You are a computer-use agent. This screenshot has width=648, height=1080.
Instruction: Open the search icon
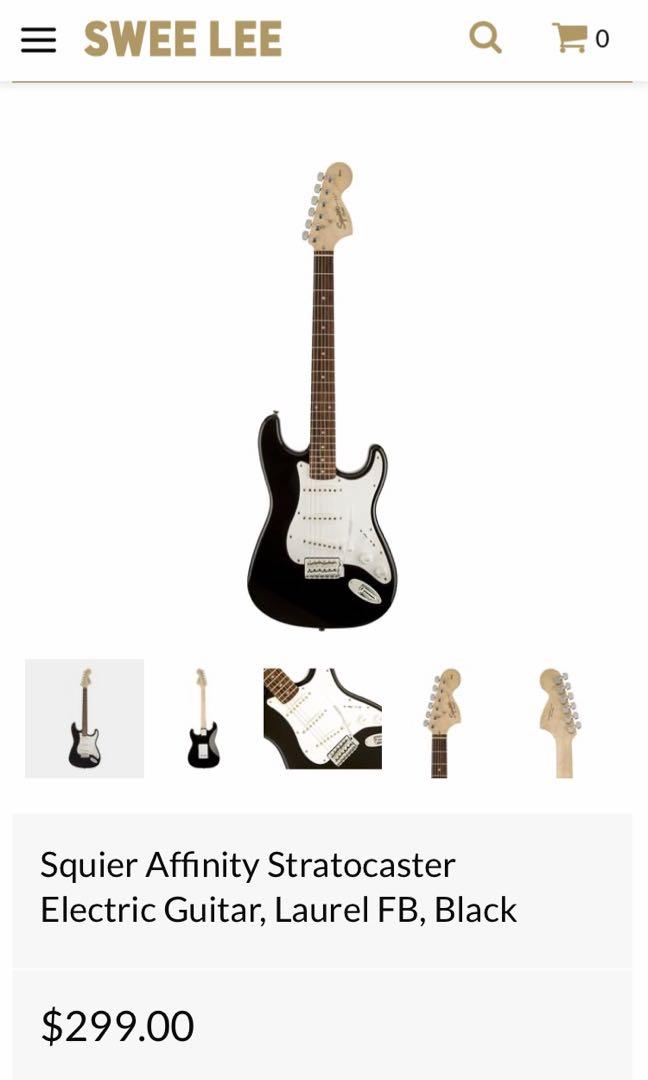(x=485, y=38)
